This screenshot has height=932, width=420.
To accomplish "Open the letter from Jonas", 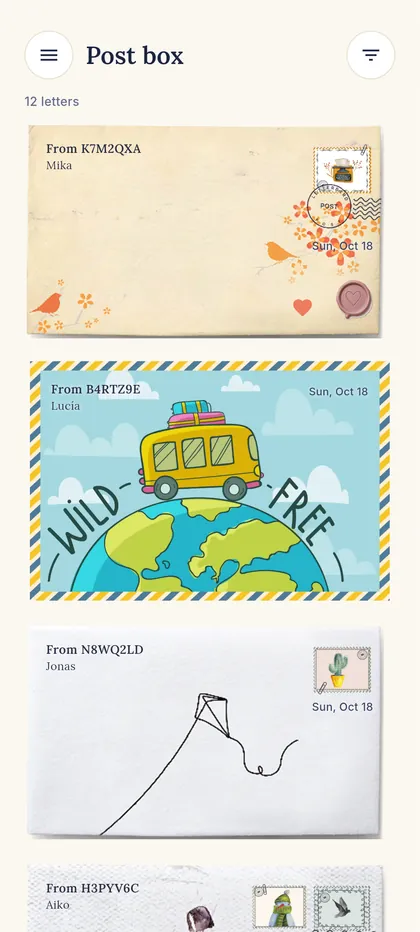I will [x=204, y=731].
